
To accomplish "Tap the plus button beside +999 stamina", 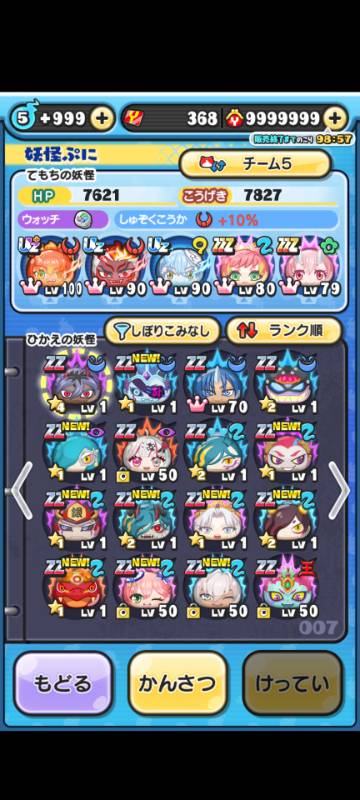I will [102, 119].
